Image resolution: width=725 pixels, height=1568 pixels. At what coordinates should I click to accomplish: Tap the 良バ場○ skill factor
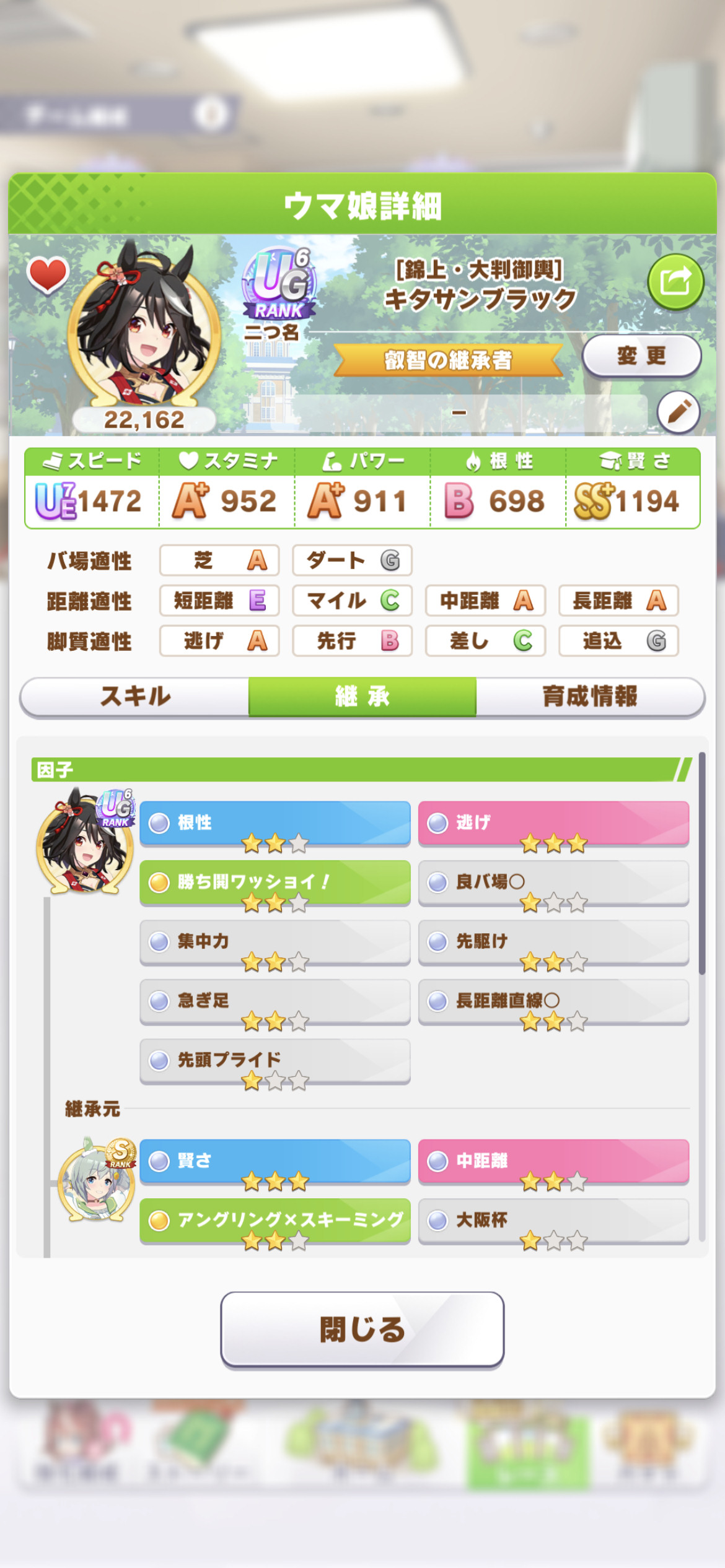553,882
